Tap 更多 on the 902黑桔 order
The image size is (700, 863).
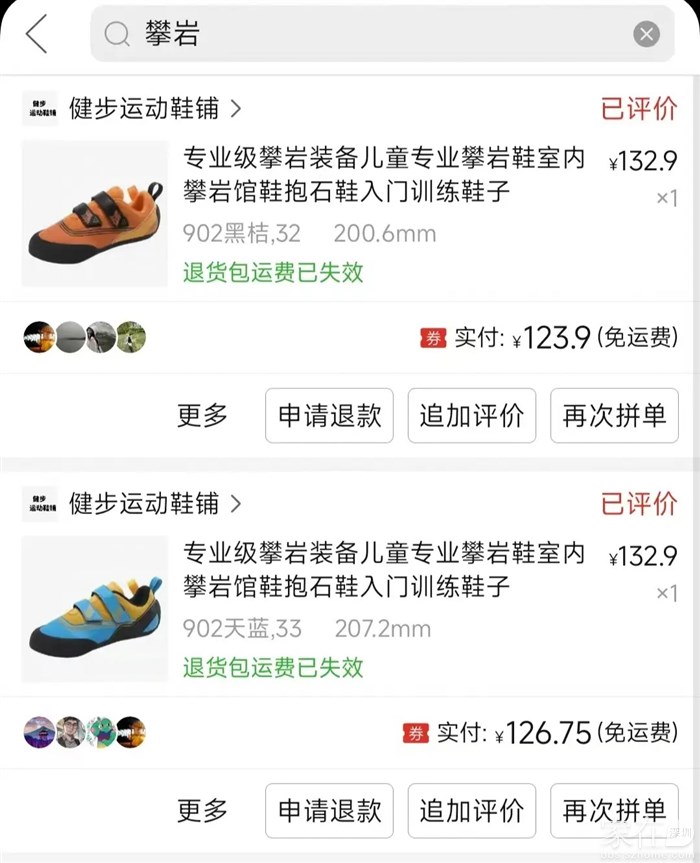[203, 416]
